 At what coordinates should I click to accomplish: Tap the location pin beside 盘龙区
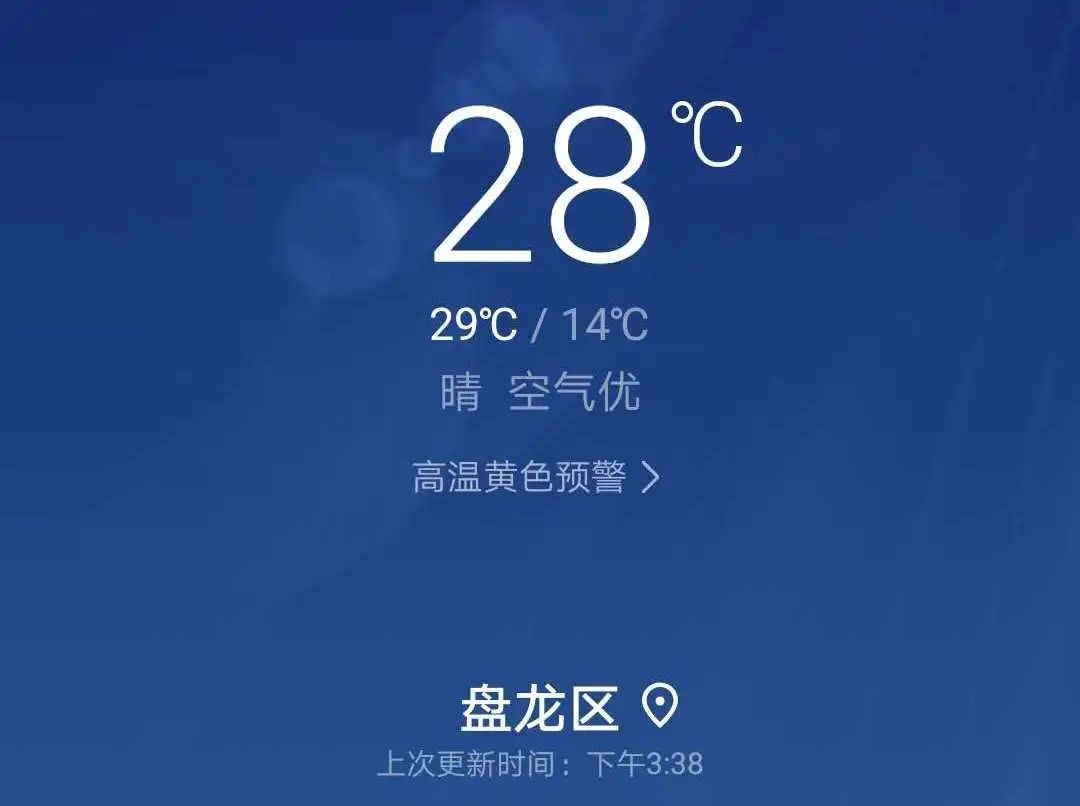coord(659,706)
